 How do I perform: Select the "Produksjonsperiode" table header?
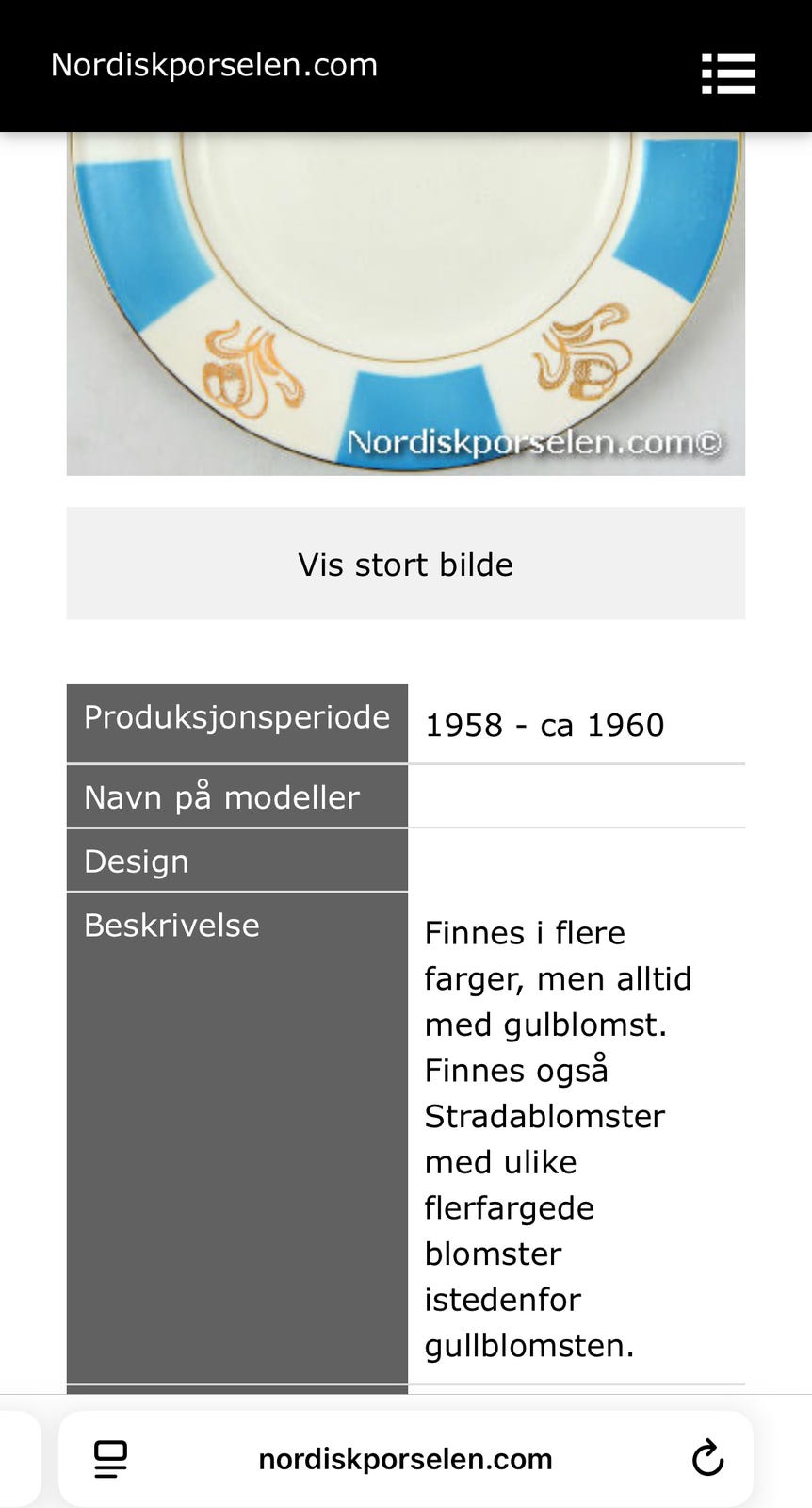[x=236, y=716]
